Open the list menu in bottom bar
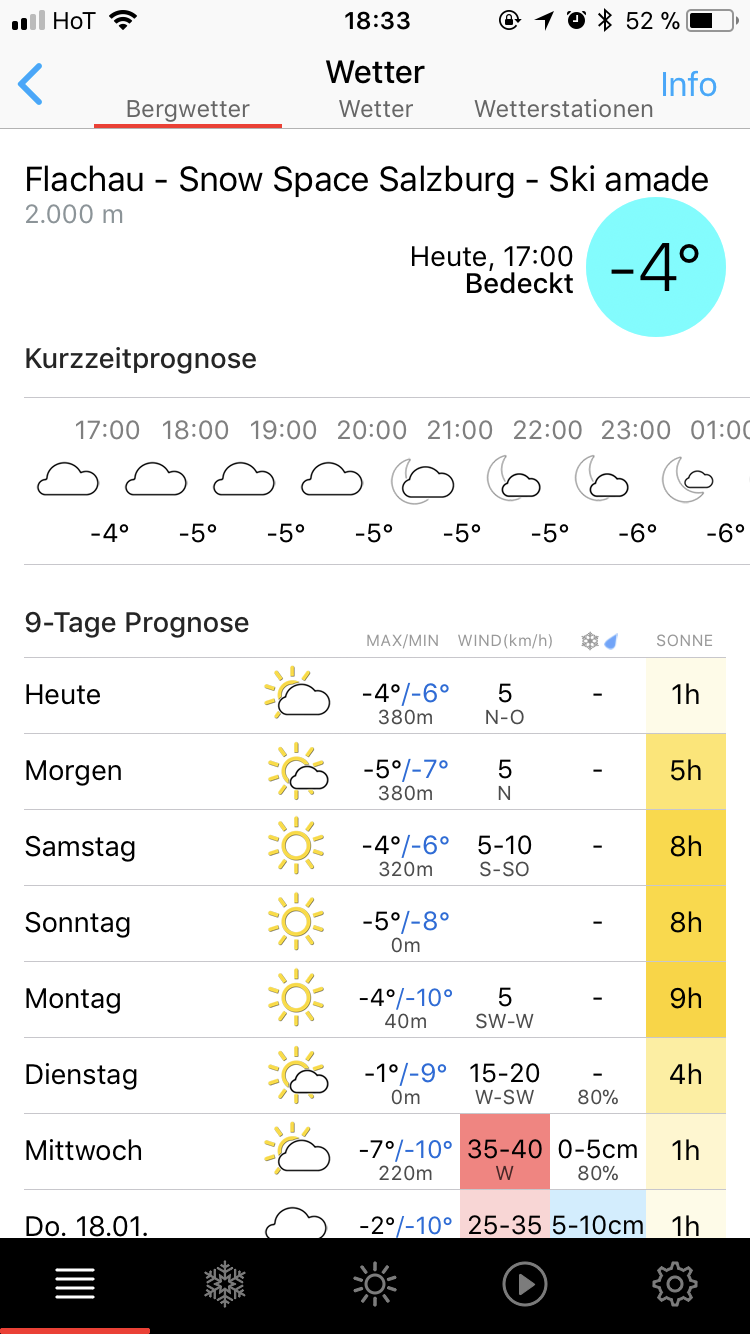Viewport: 750px width, 1334px height. pos(75,1284)
